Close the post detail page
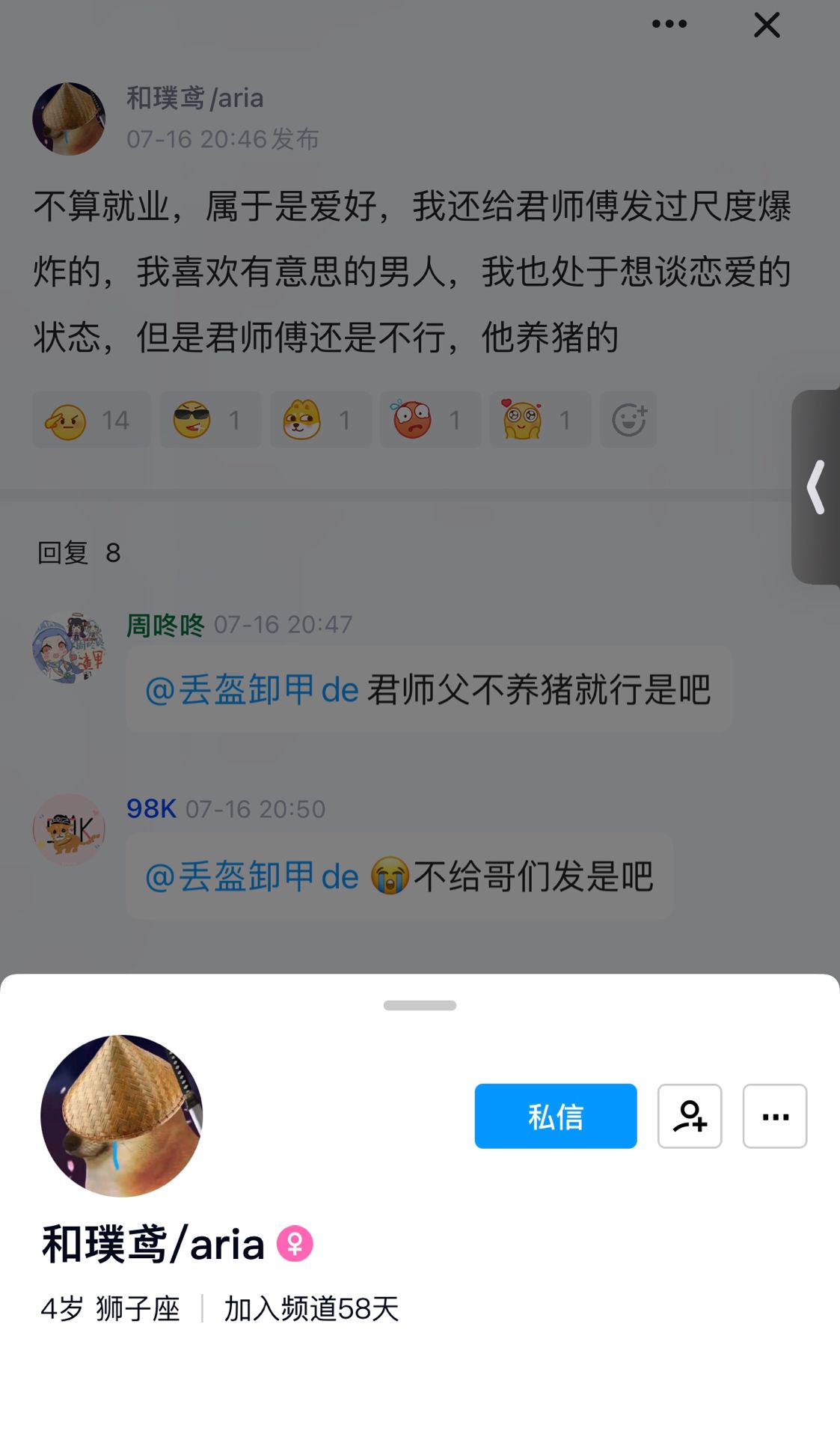 (767, 25)
